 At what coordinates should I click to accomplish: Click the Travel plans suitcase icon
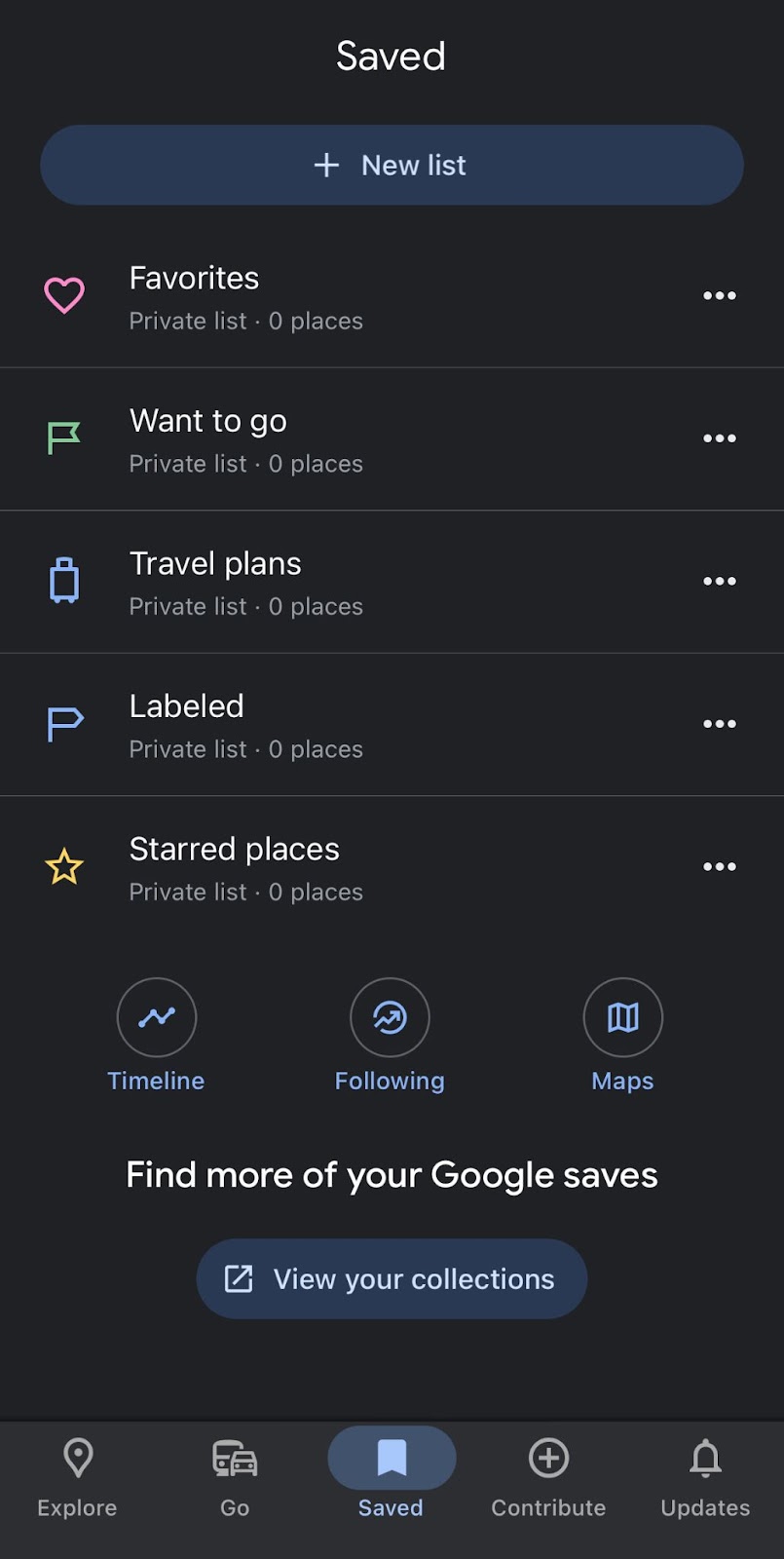tap(63, 581)
